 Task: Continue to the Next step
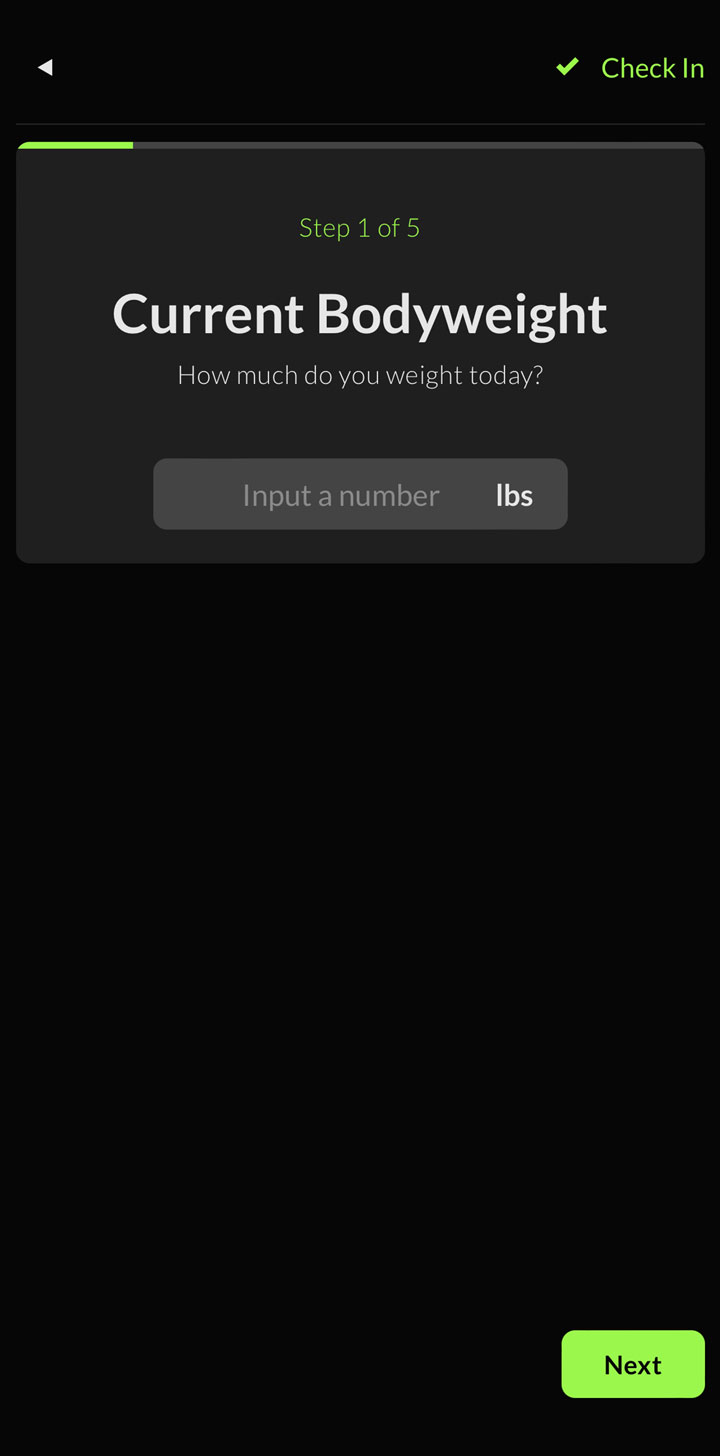[x=633, y=1364]
